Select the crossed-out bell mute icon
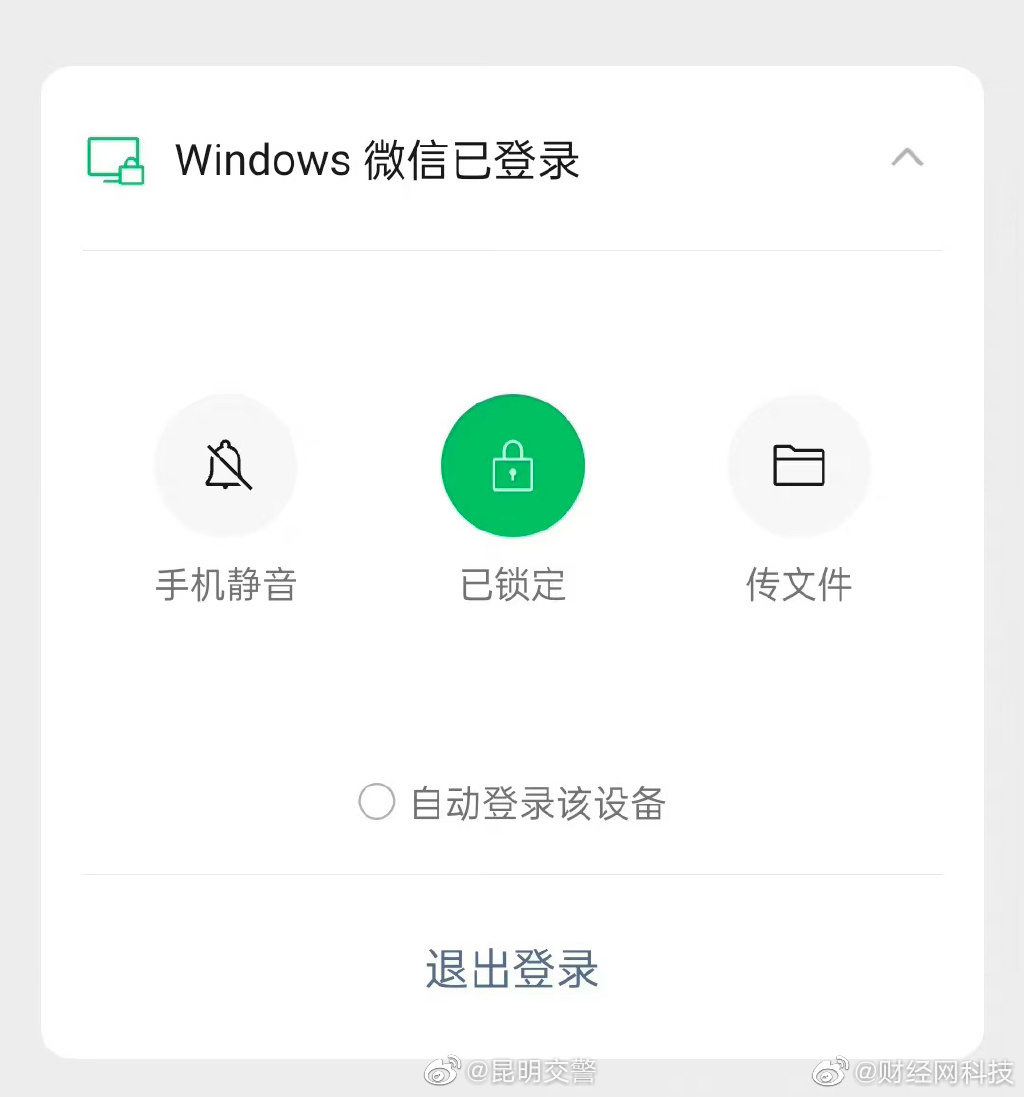This screenshot has height=1097, width=1024. coord(226,465)
